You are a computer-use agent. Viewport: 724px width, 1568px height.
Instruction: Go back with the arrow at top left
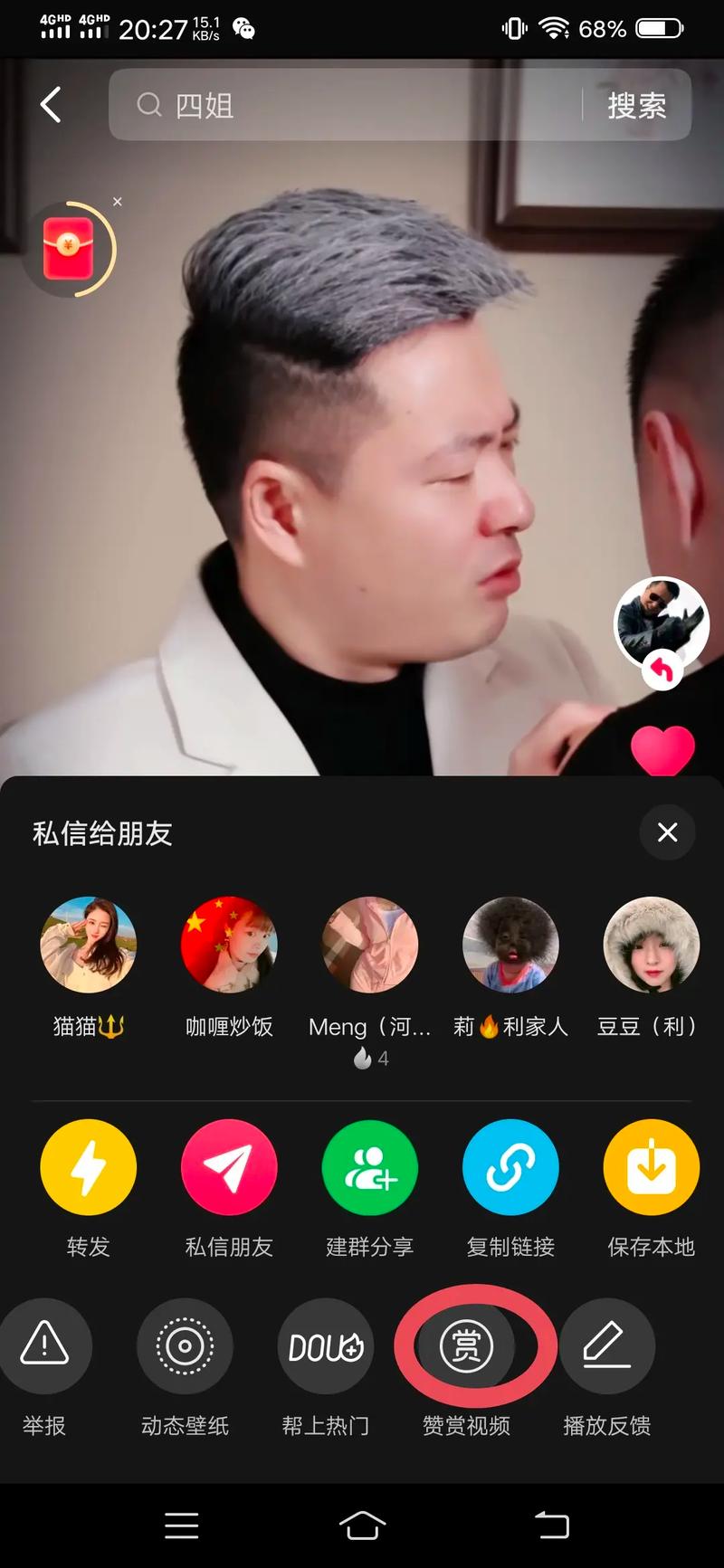50,104
